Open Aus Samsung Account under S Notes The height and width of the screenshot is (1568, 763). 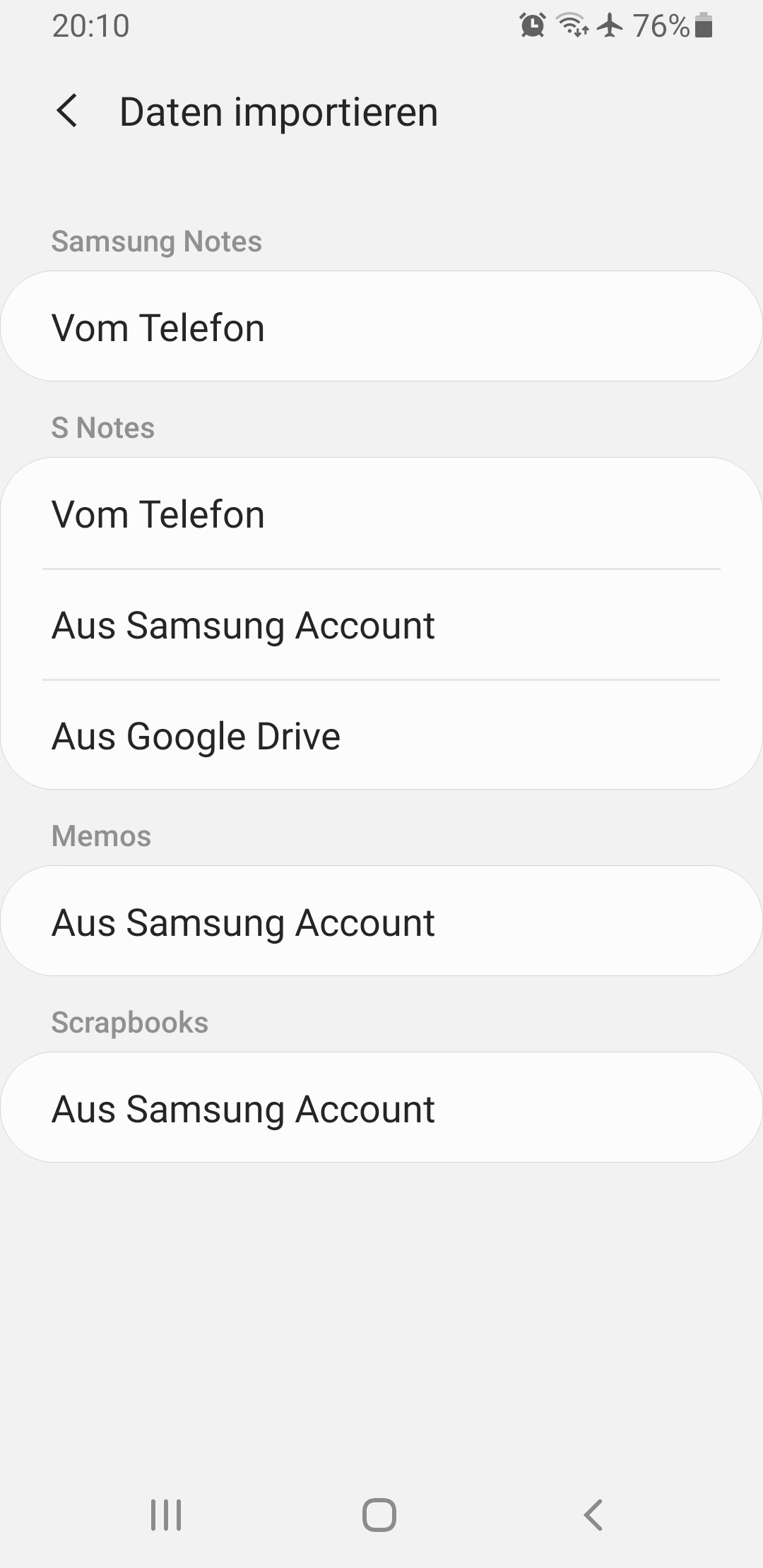(381, 625)
